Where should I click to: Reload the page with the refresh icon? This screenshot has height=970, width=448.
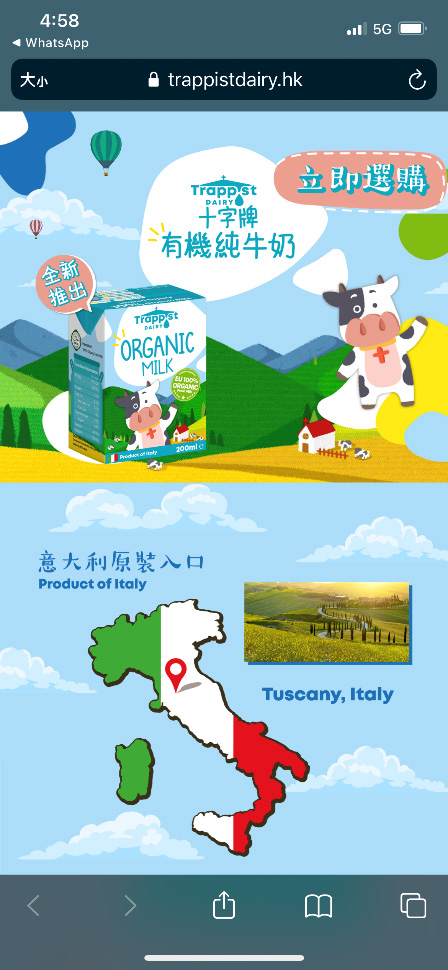click(417, 80)
